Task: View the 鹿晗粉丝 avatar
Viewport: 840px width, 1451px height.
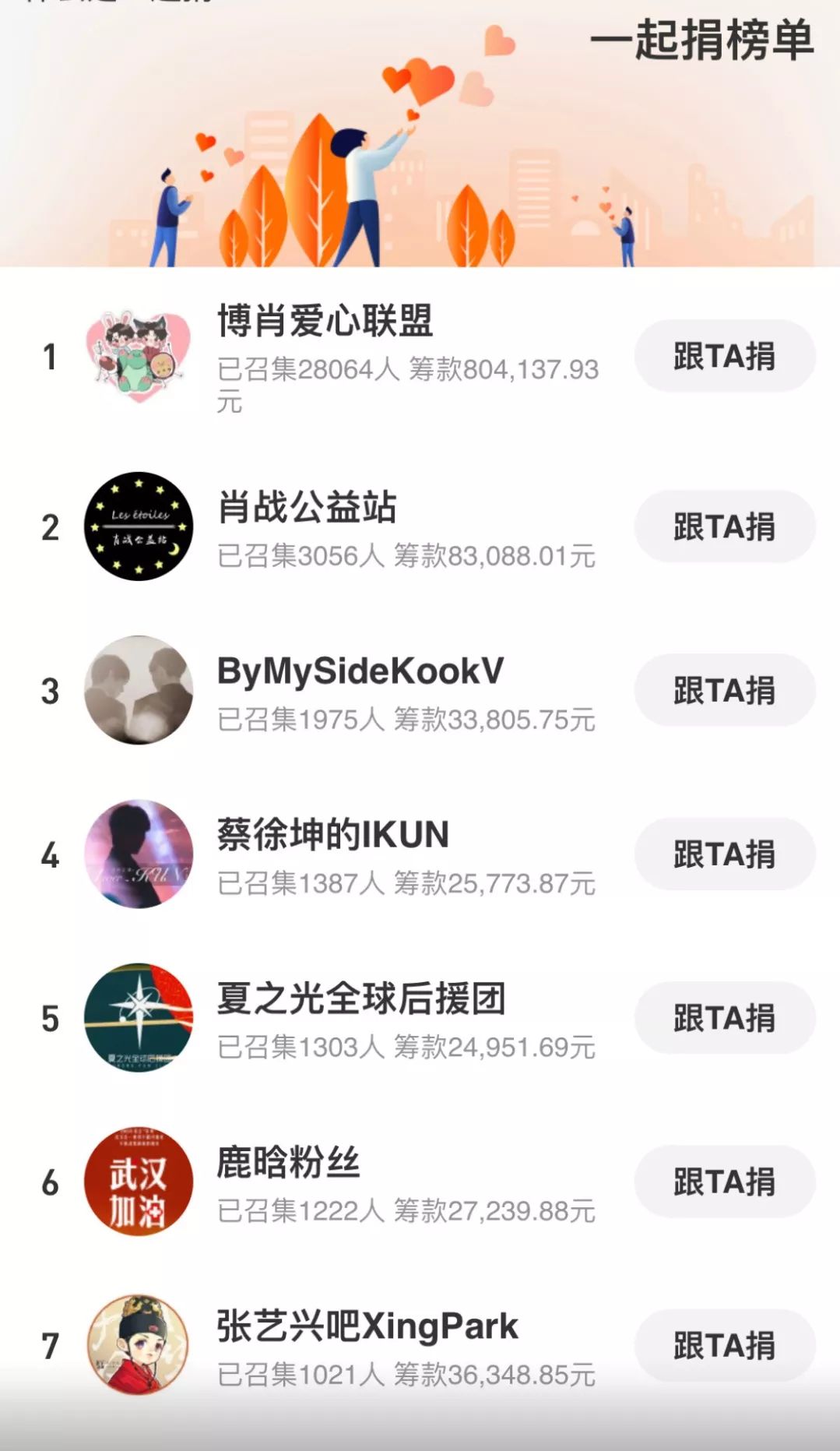Action: [x=139, y=1181]
